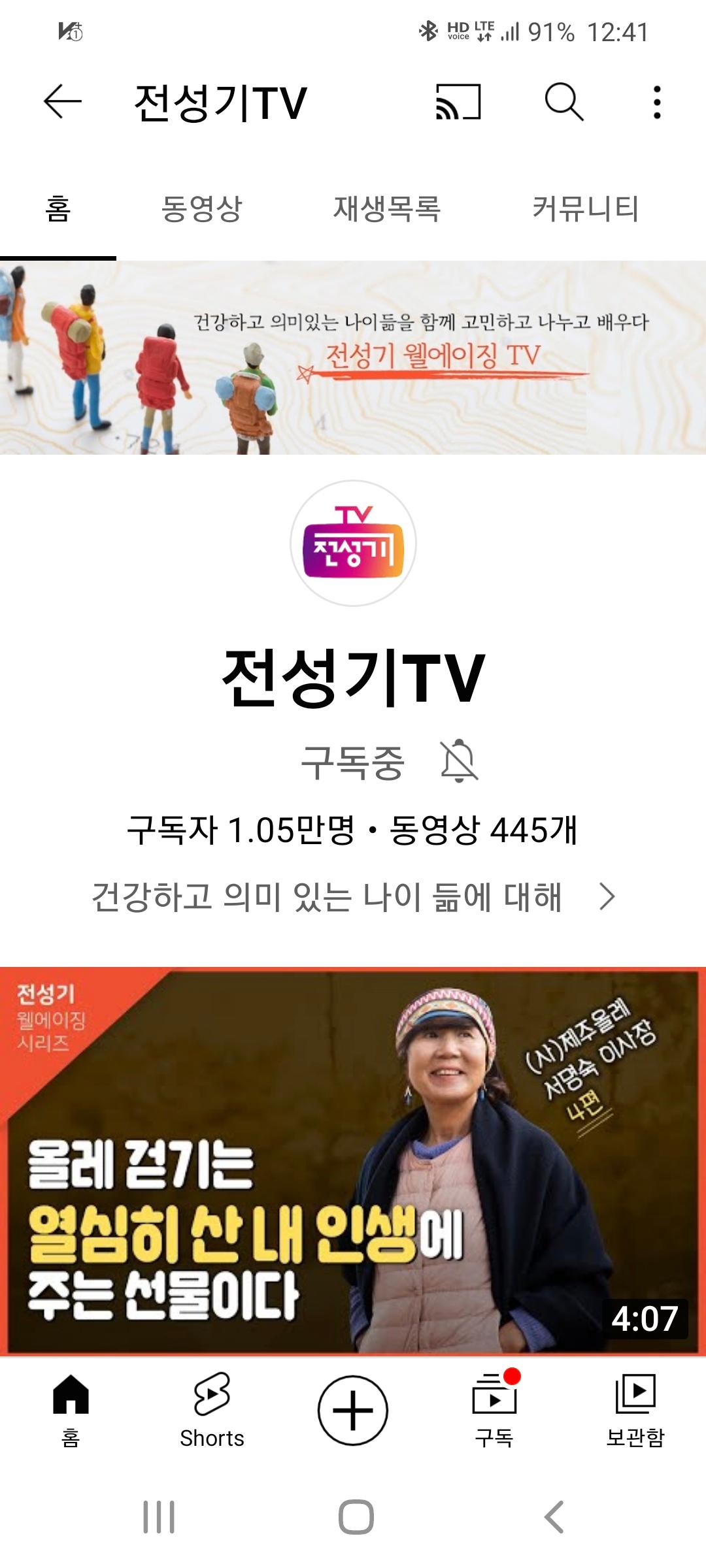Viewport: 706px width, 1568px height.
Task: Open the three-dot overflow menu
Action: 657,102
